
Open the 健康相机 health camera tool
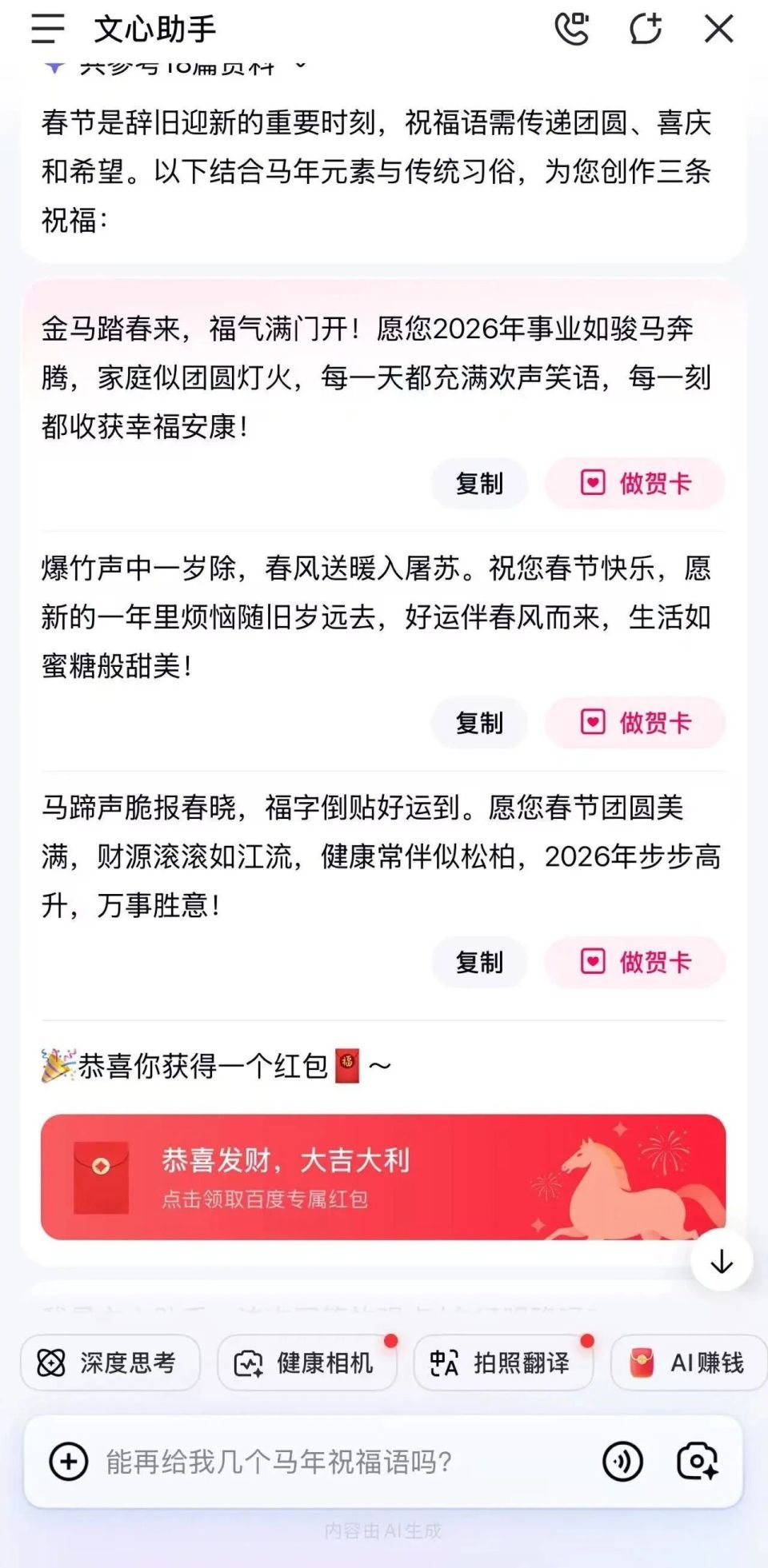coord(306,1362)
